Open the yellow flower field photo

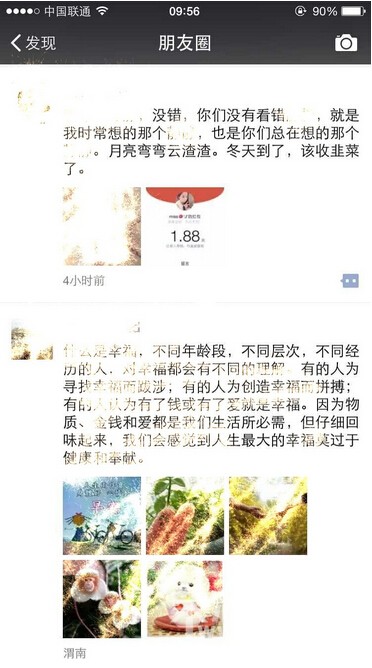tap(268, 515)
